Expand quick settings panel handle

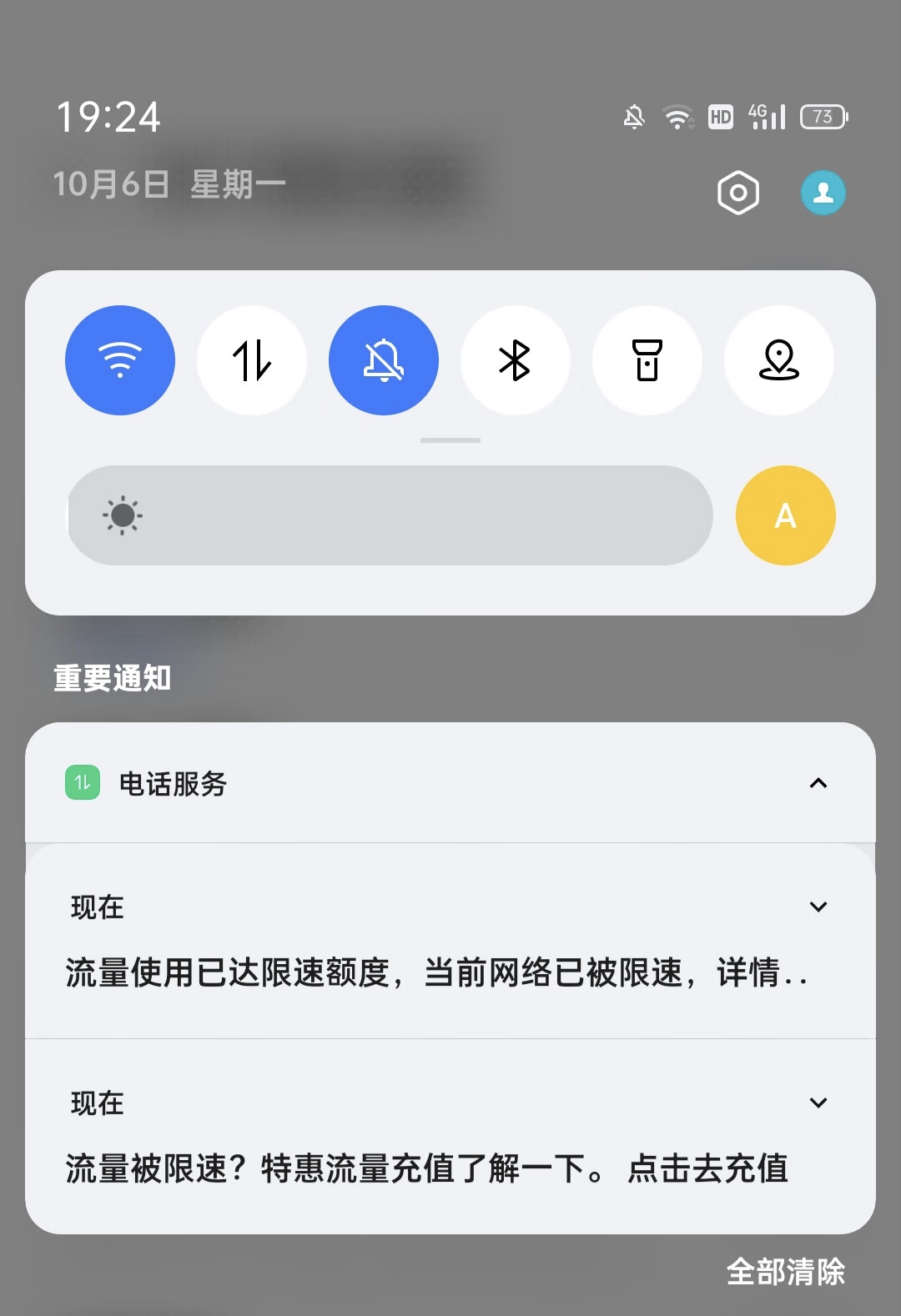450,440
